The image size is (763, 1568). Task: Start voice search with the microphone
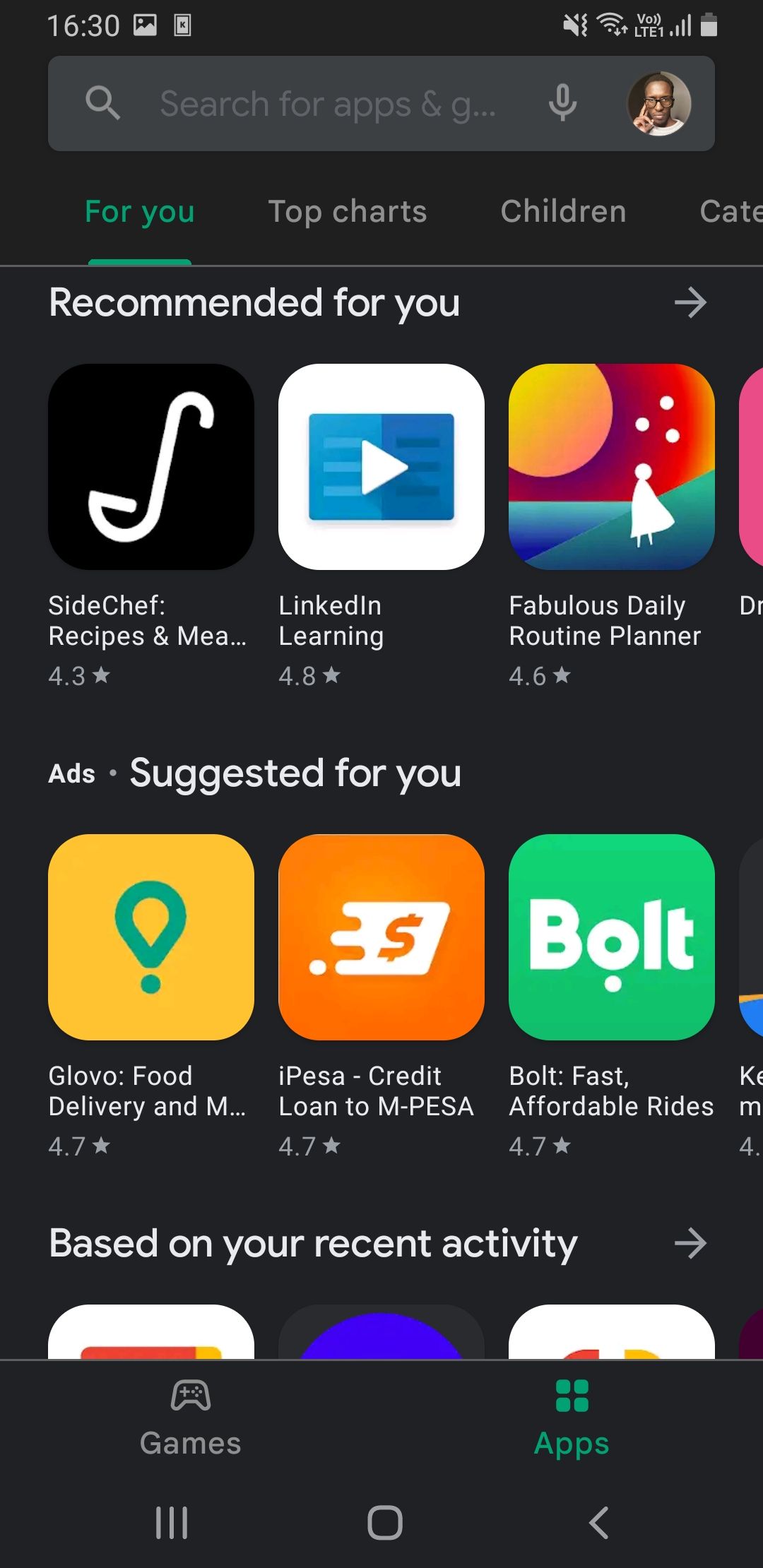(562, 104)
